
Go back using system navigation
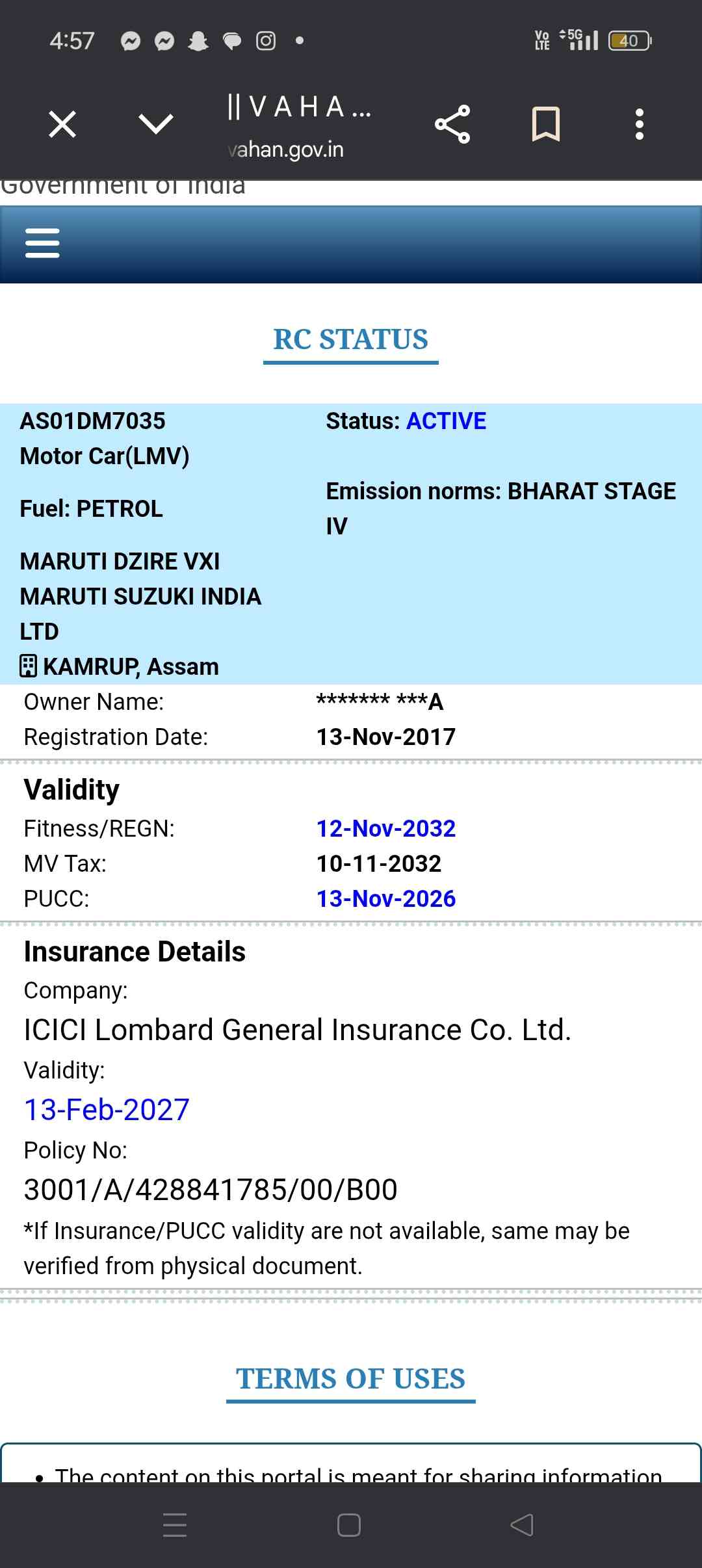click(x=522, y=1524)
